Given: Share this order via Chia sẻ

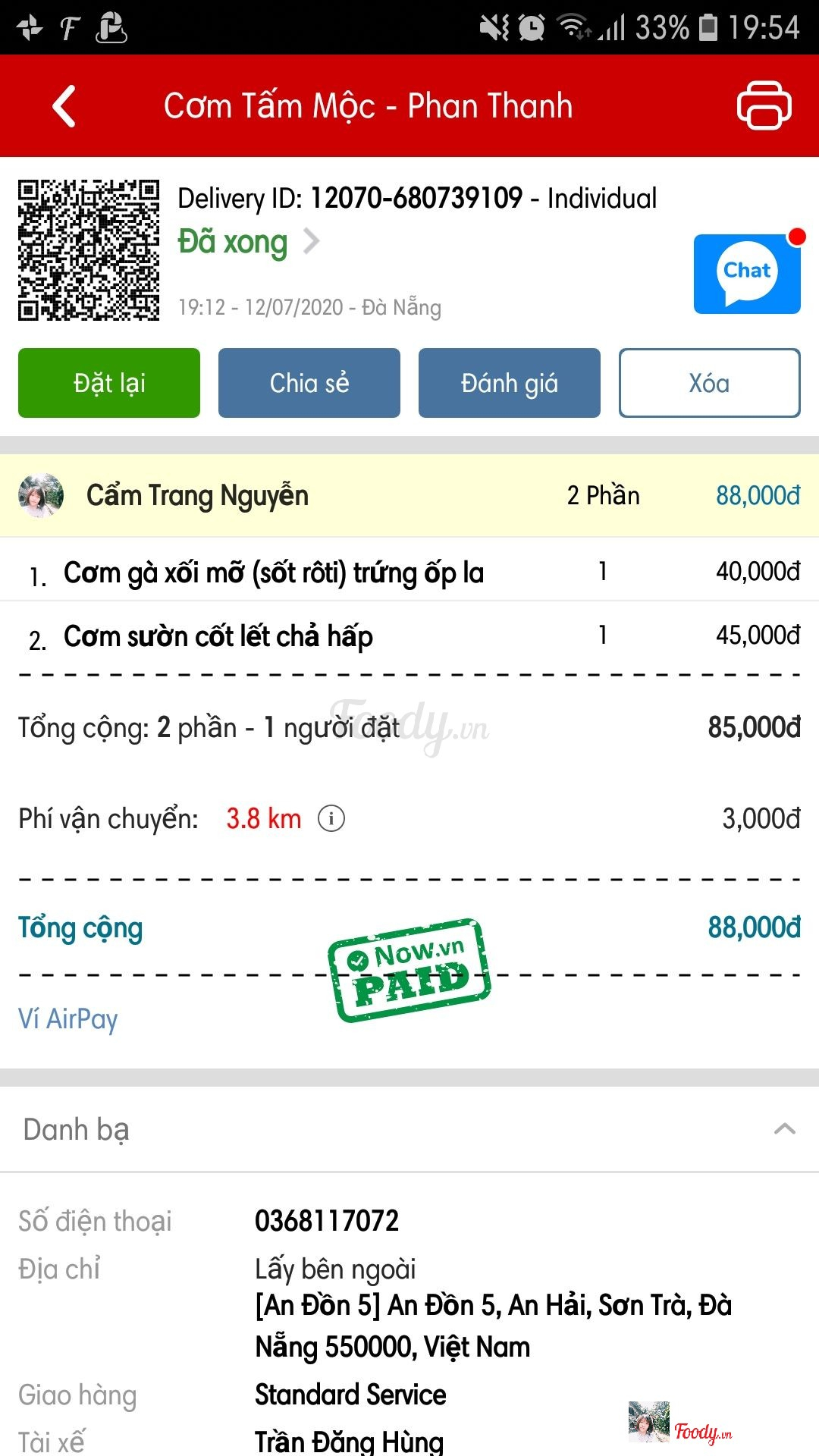Looking at the screenshot, I should coord(309,383).
